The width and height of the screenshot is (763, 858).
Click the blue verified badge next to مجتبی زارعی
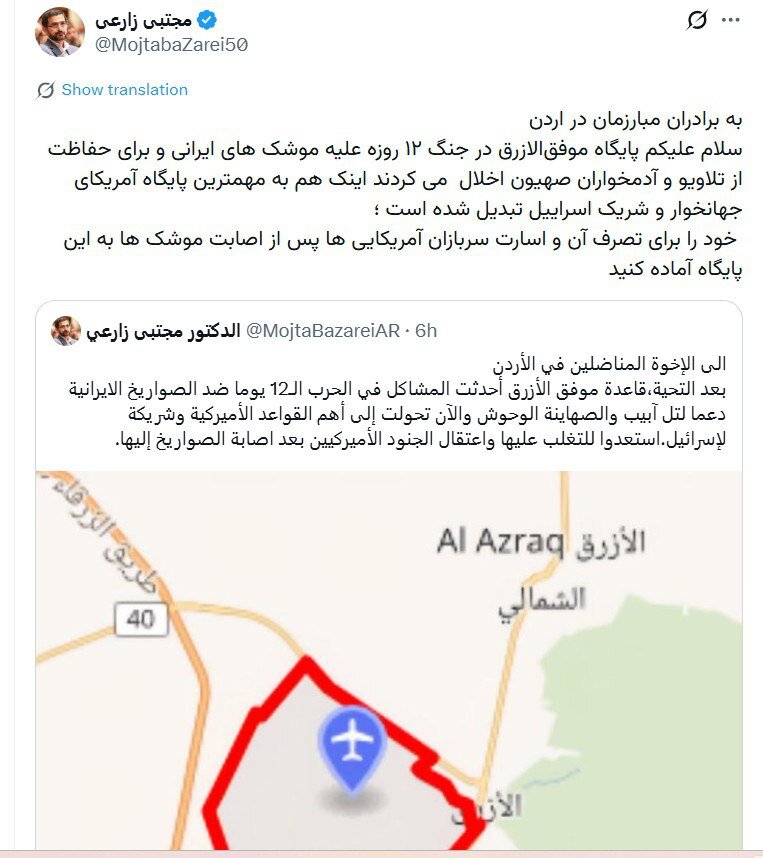pos(207,16)
